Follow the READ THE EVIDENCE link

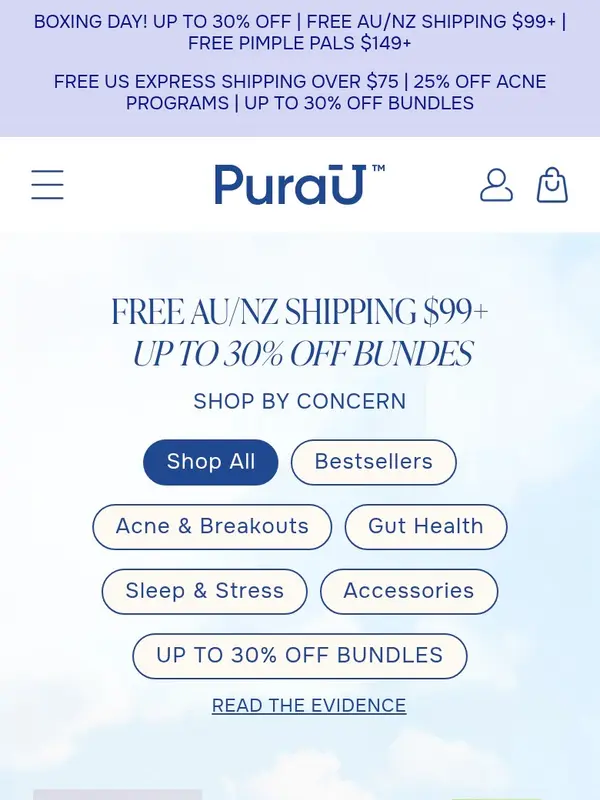tap(309, 706)
